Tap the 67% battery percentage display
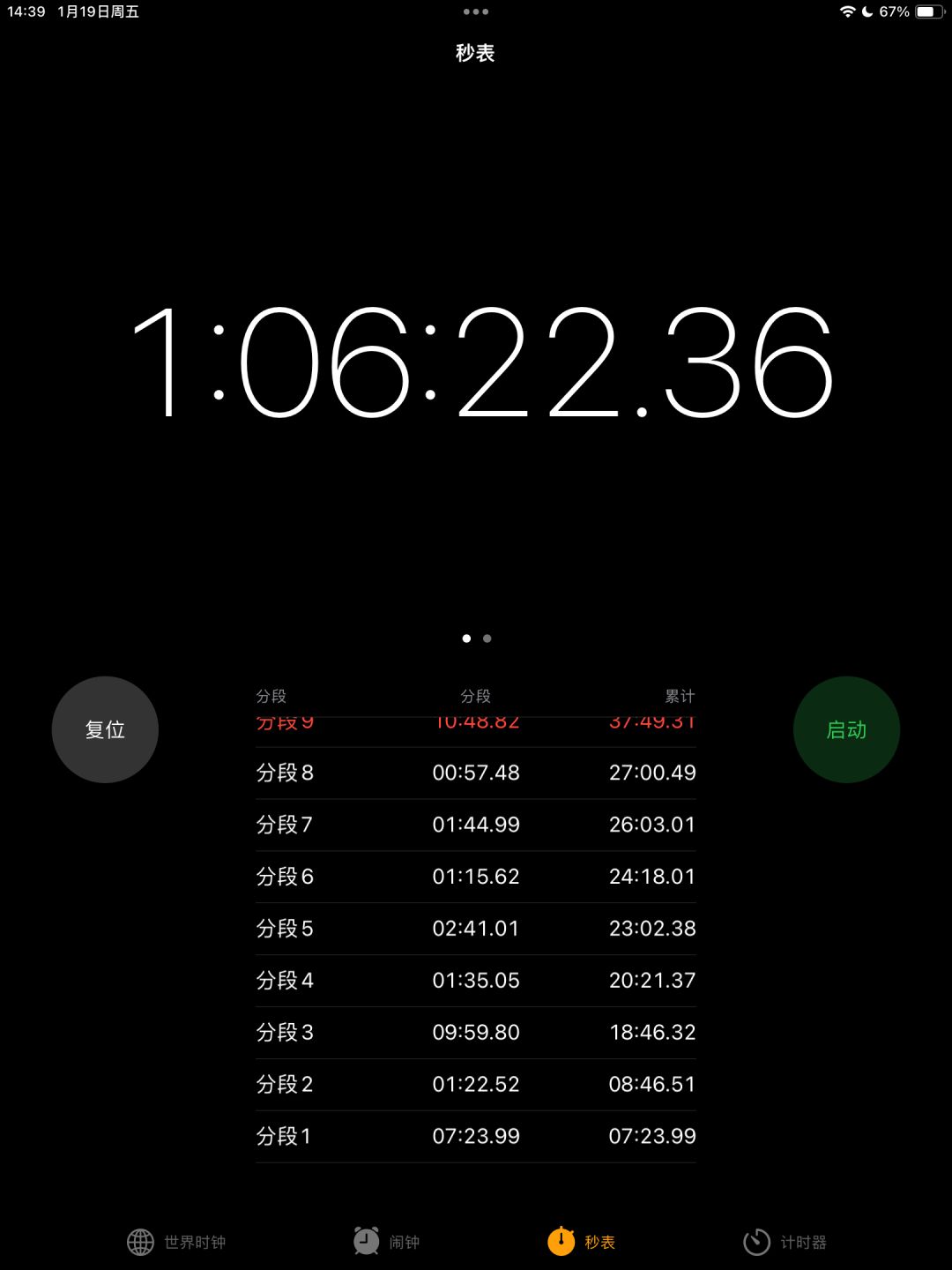952x1270 pixels. tap(894, 12)
